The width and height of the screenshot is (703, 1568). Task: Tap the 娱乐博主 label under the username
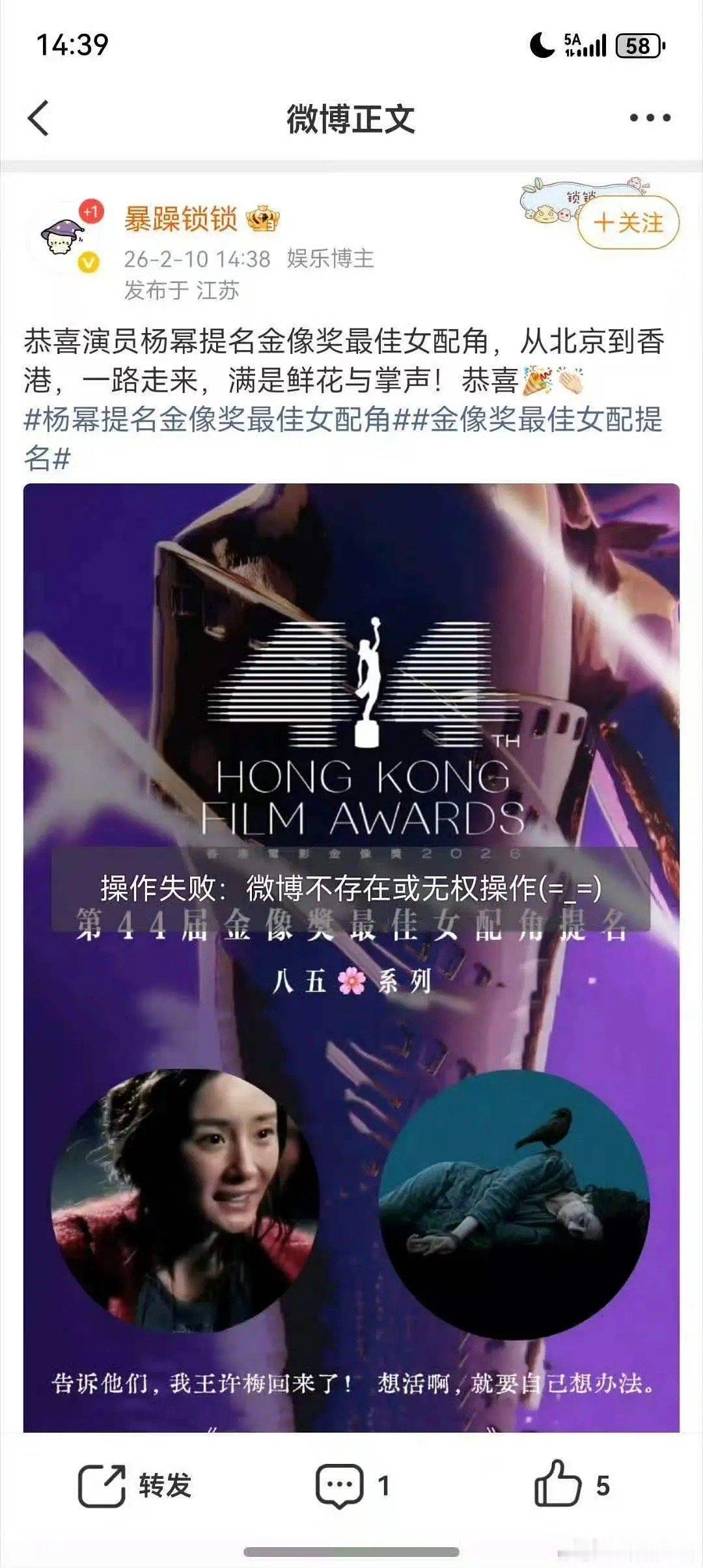329,259
